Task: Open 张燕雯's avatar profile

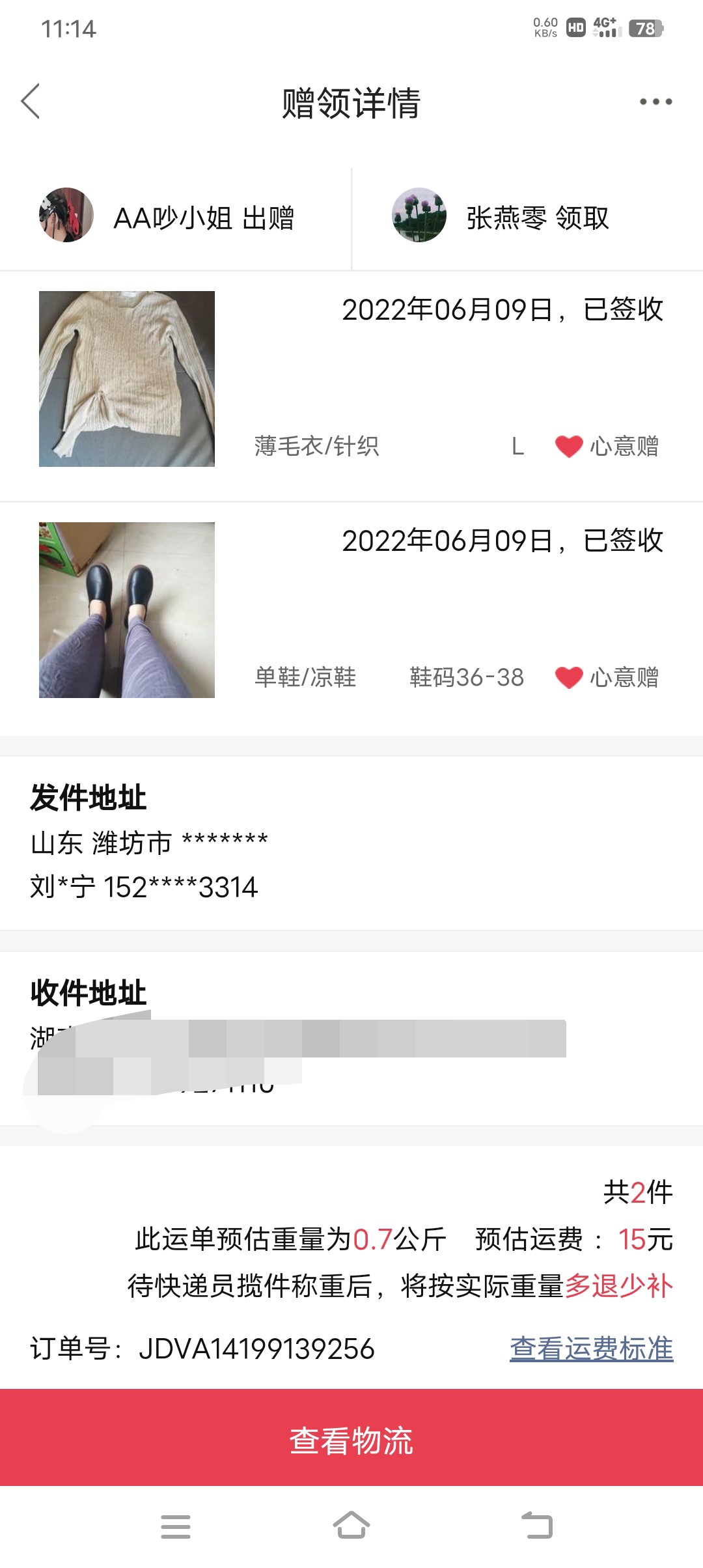Action: 419,216
